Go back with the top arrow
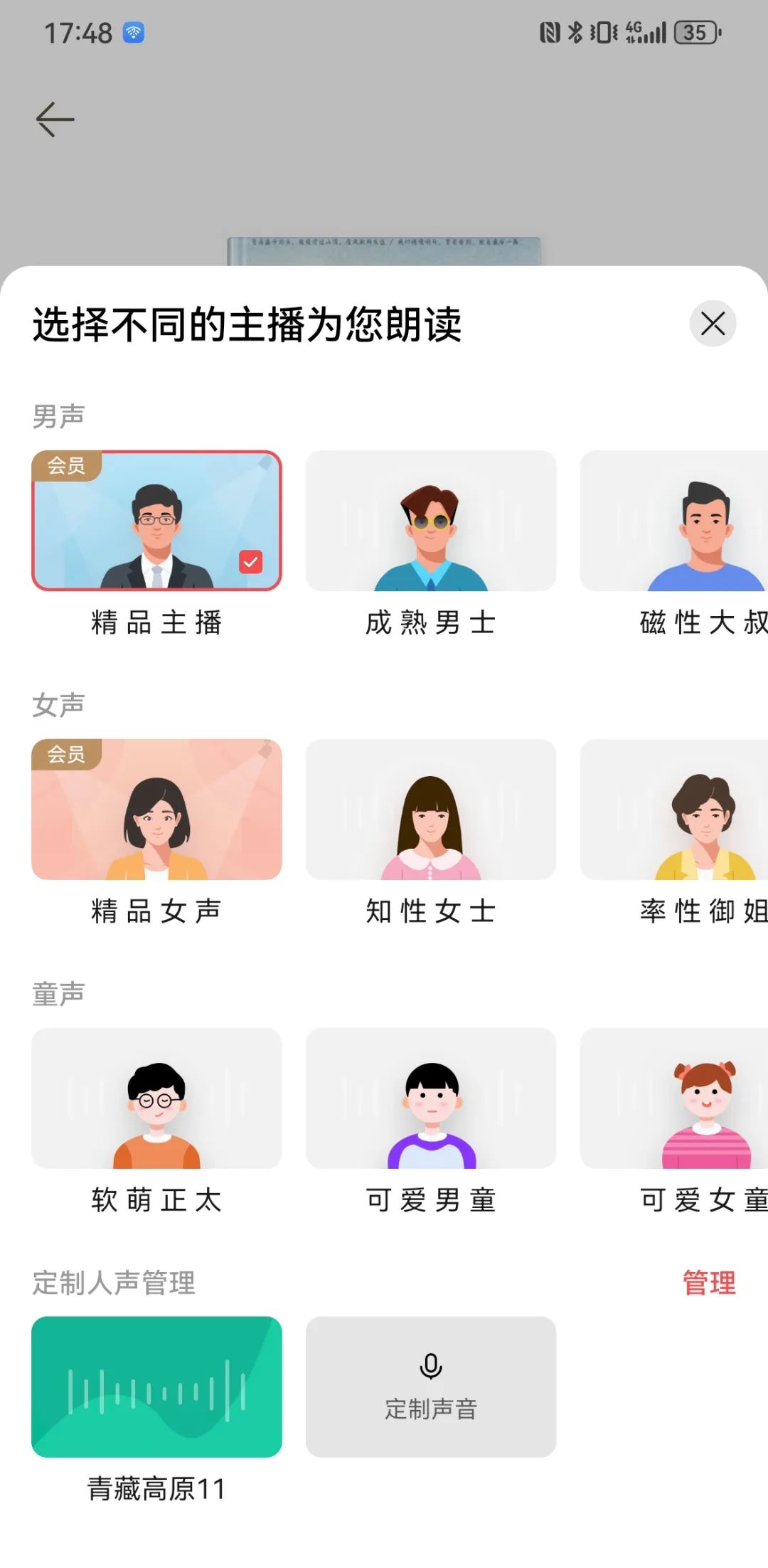768x1568 pixels. coord(55,119)
